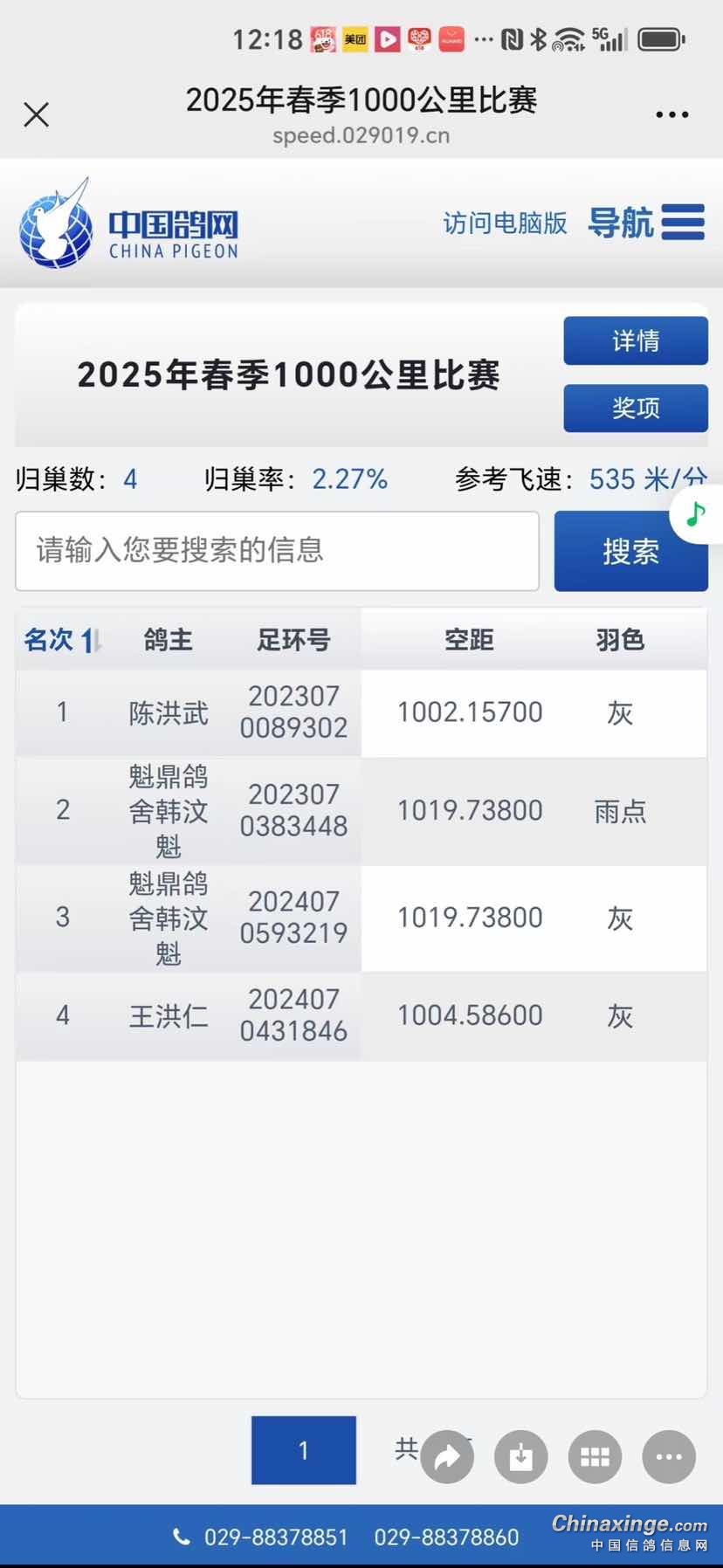Share the page with the arrow icon

click(x=447, y=1456)
